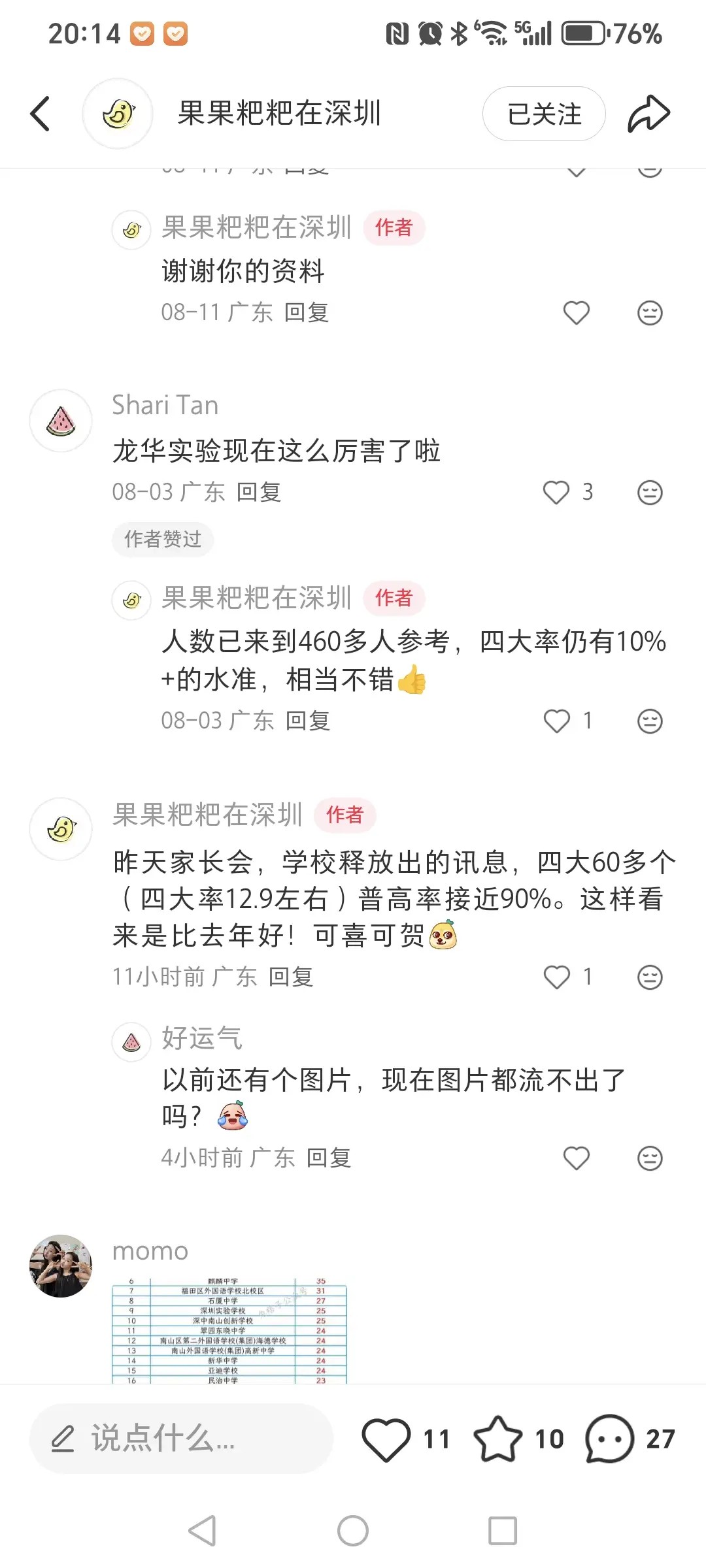This screenshot has width=706, height=1568.
Task: Open momo's attached table image
Action: pos(229,1330)
